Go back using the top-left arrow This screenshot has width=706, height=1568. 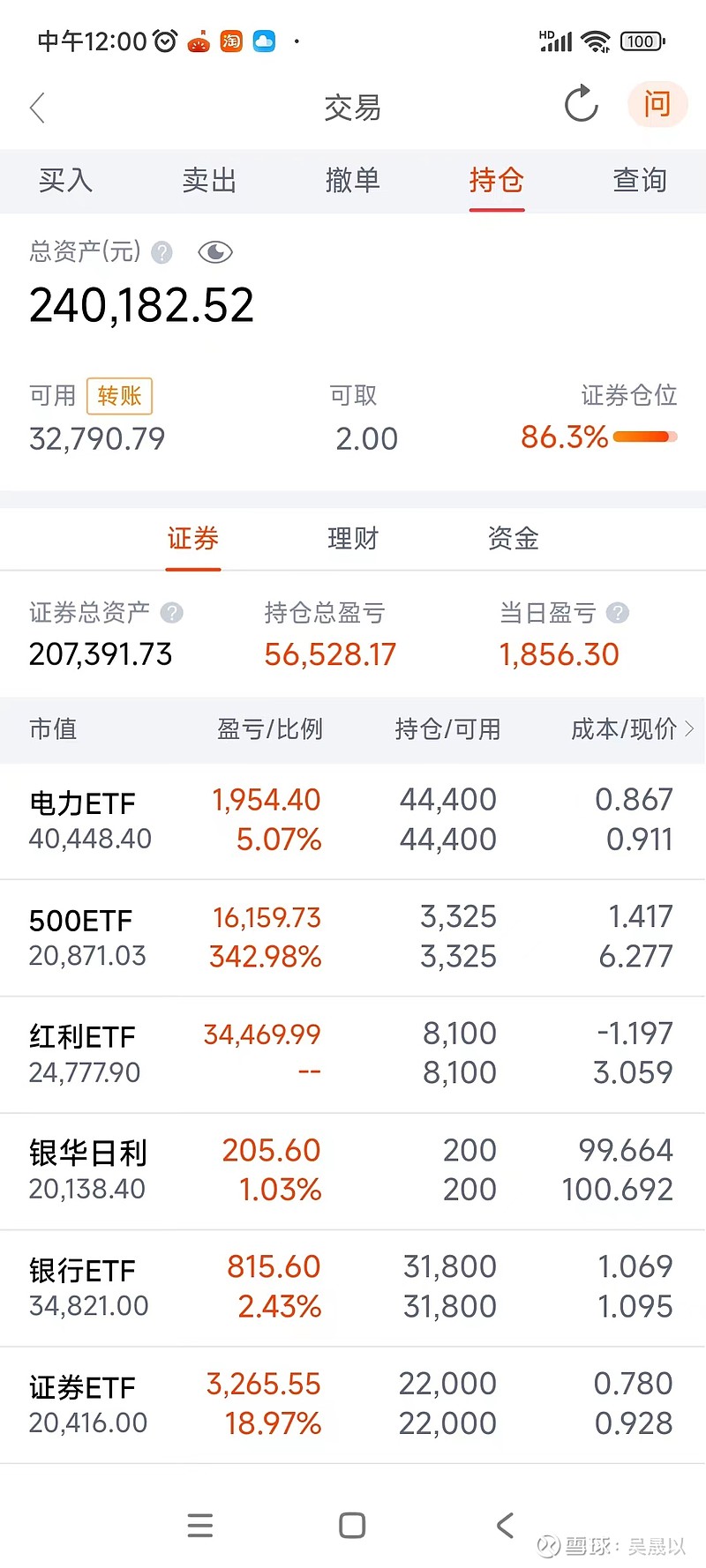37,108
